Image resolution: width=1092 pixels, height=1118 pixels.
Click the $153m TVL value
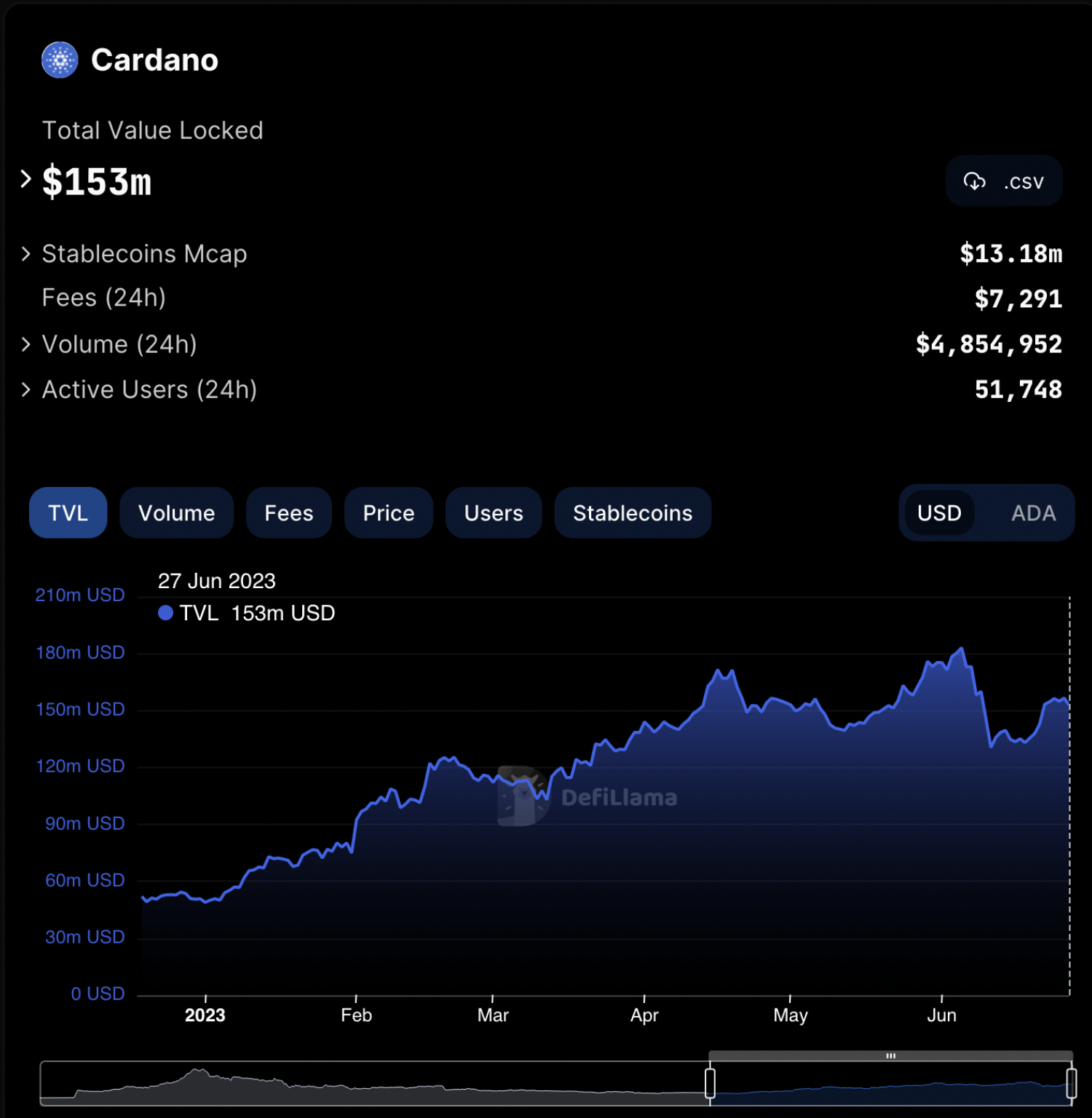pyautogui.click(x=97, y=182)
